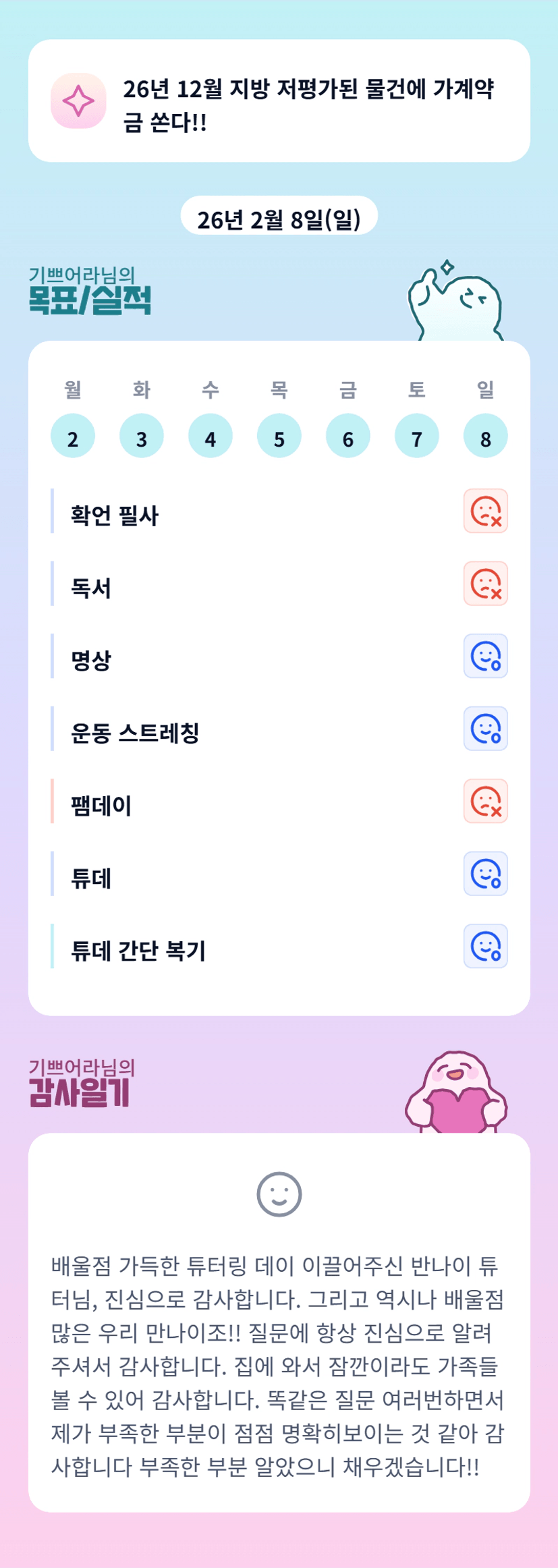Screen dimensions: 558x1568
Task: Tap the status icon for 튜데
Action: coord(486,874)
